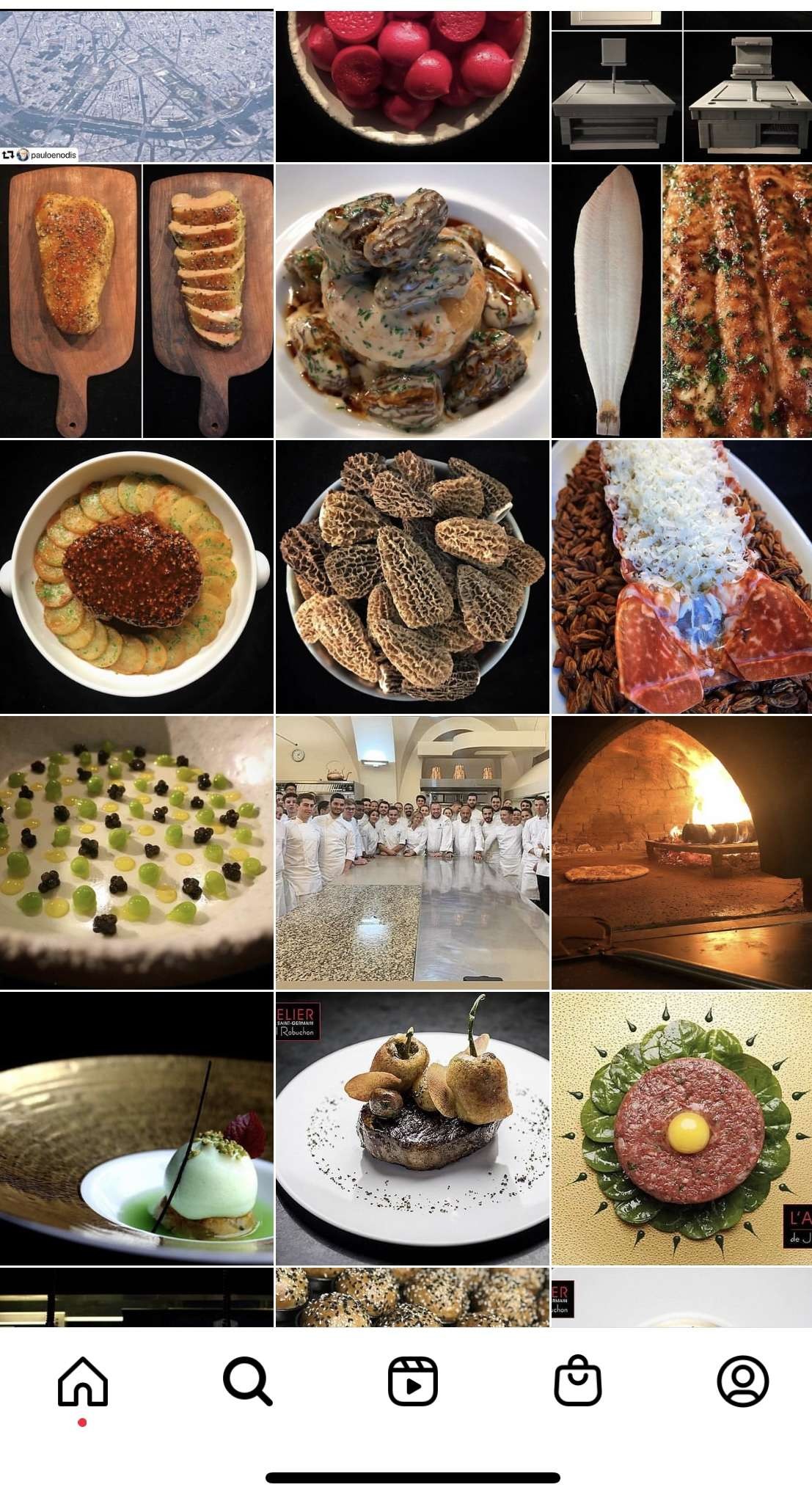Image resolution: width=812 pixels, height=1501 pixels.
Task: Go to the Home feed tab
Action: [x=83, y=1381]
